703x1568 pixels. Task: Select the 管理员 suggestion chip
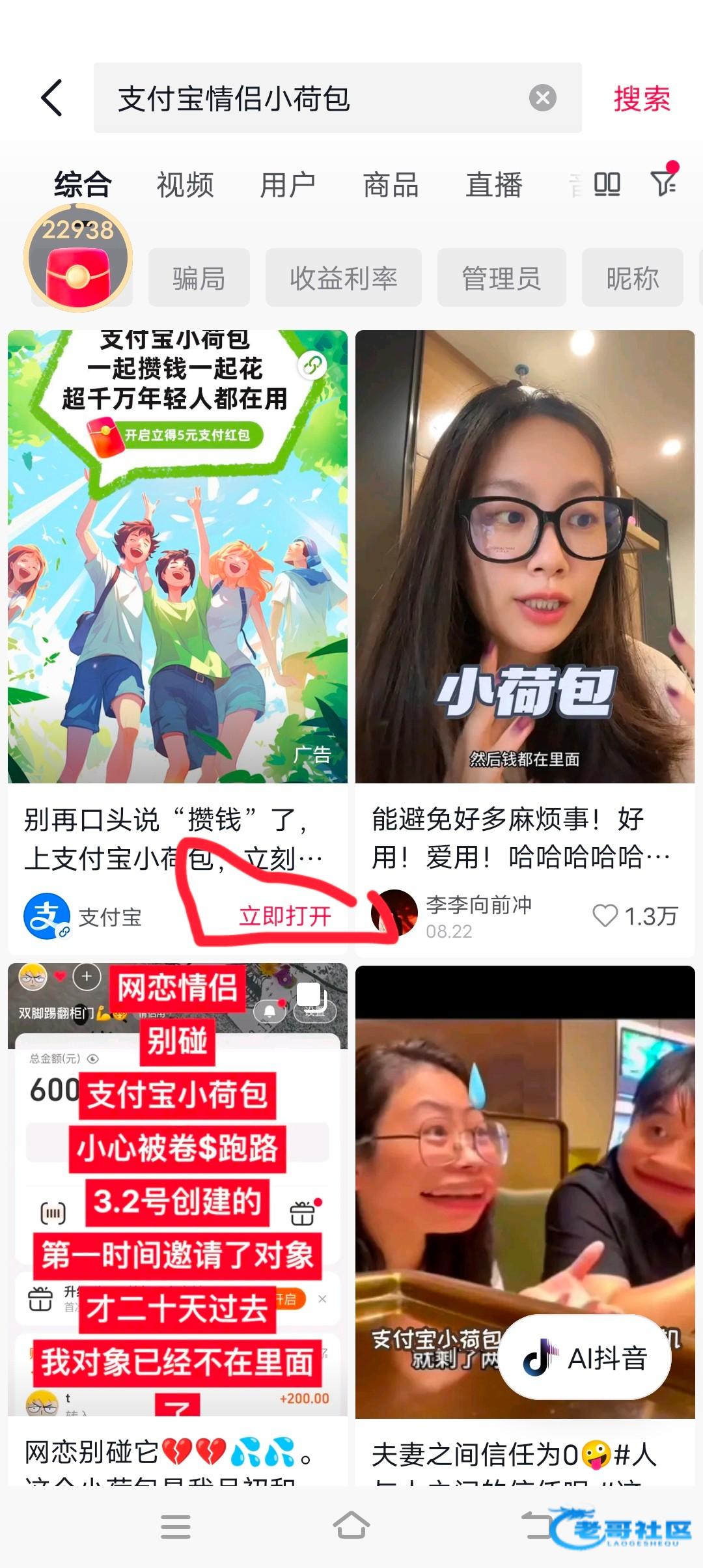501,277
